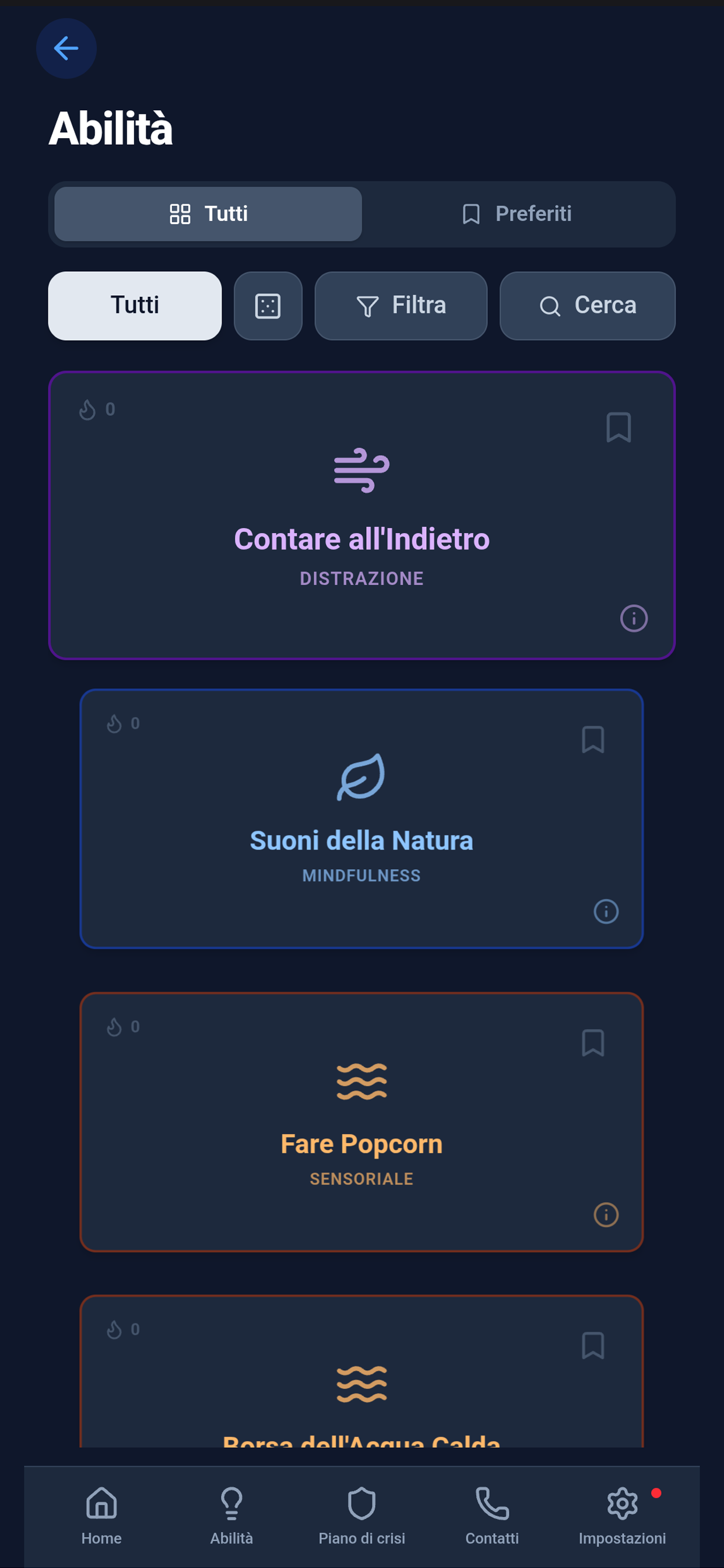Go back with the arrow button
The image size is (724, 1568).
coord(66,48)
